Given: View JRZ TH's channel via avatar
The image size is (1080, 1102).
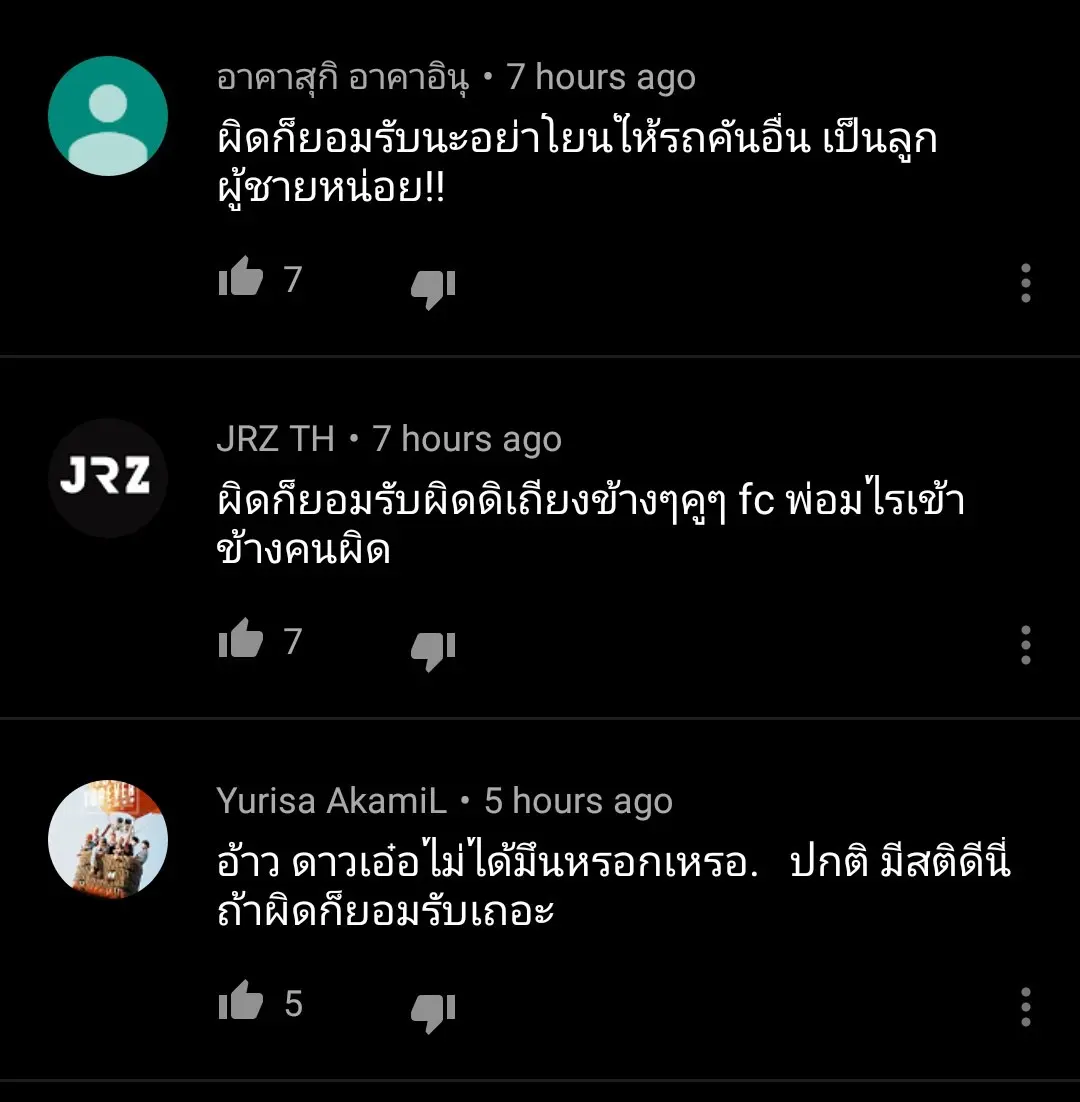Looking at the screenshot, I should [x=108, y=478].
